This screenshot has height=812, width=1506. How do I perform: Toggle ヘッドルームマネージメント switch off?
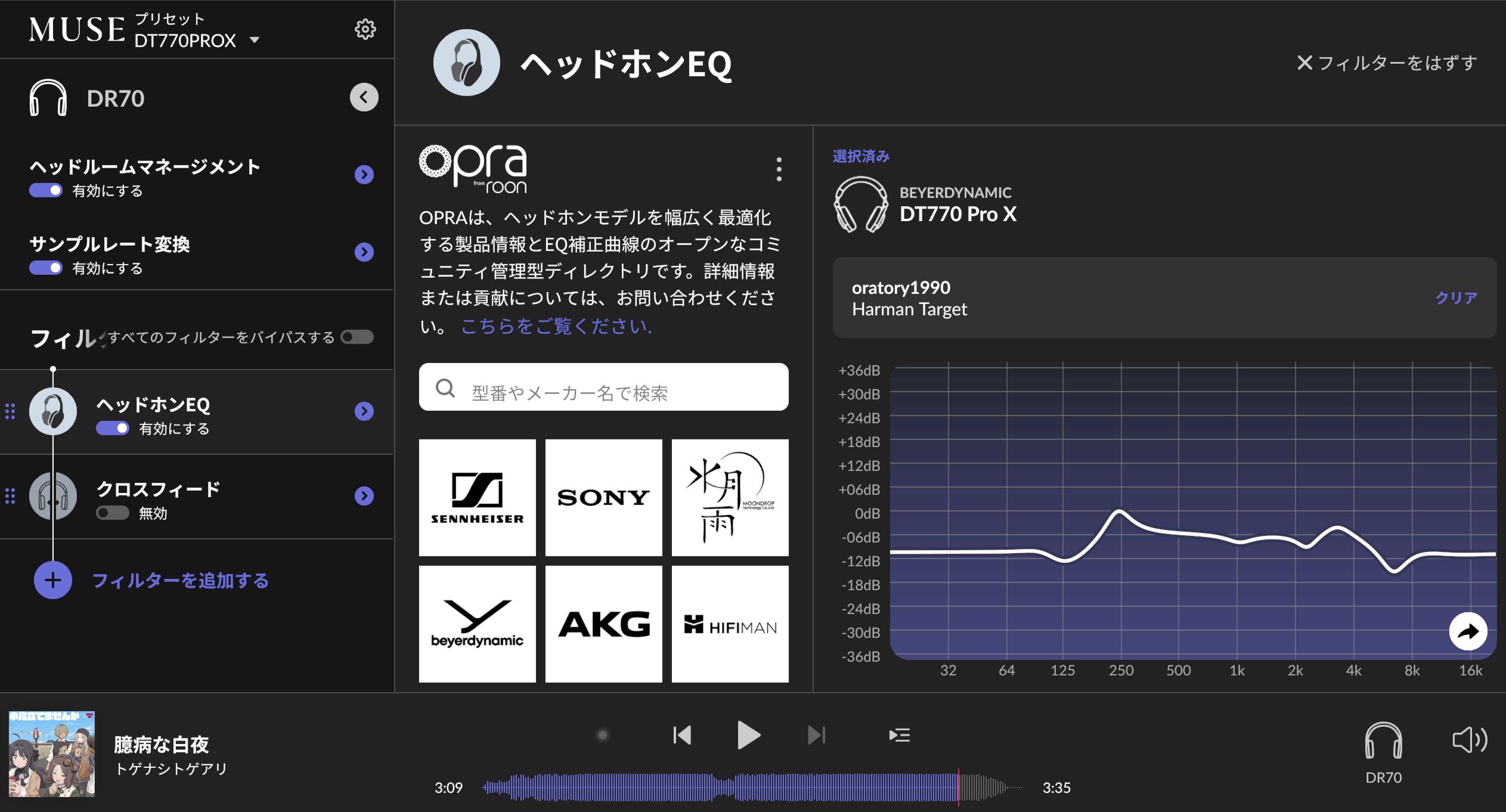pyautogui.click(x=46, y=190)
